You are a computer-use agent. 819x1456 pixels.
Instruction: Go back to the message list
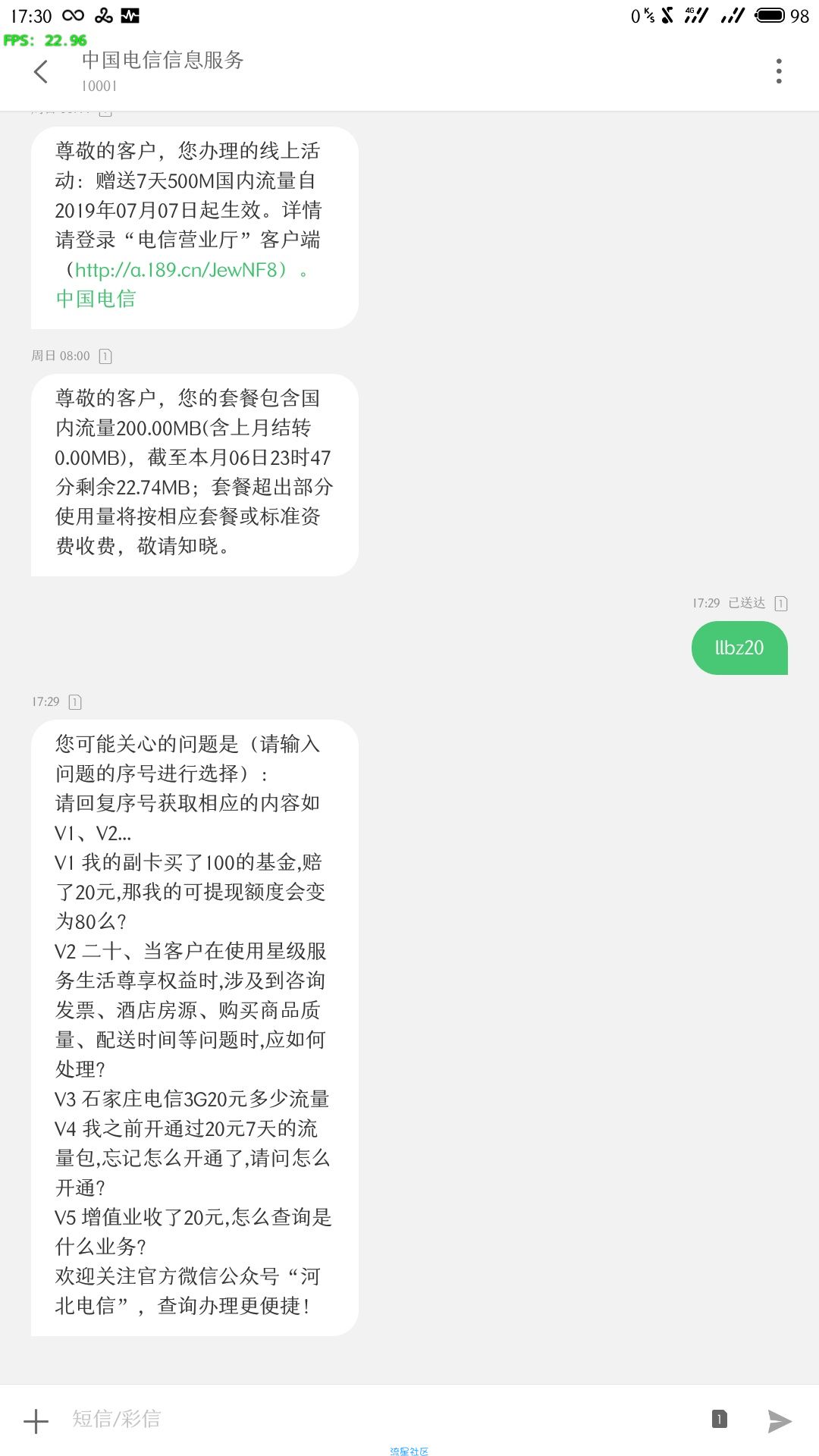[x=41, y=71]
